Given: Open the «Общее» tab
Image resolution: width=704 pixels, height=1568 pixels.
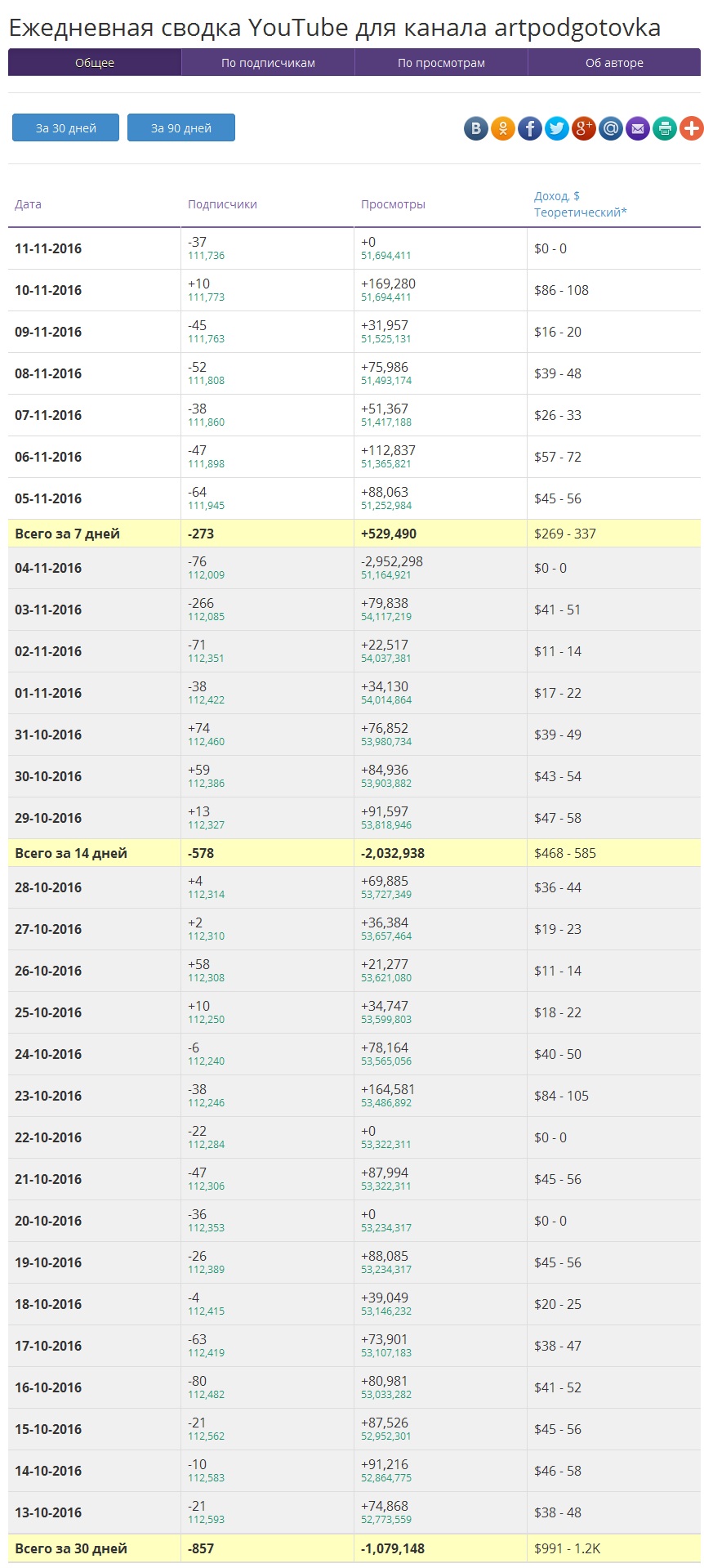Looking at the screenshot, I should click(x=95, y=63).
